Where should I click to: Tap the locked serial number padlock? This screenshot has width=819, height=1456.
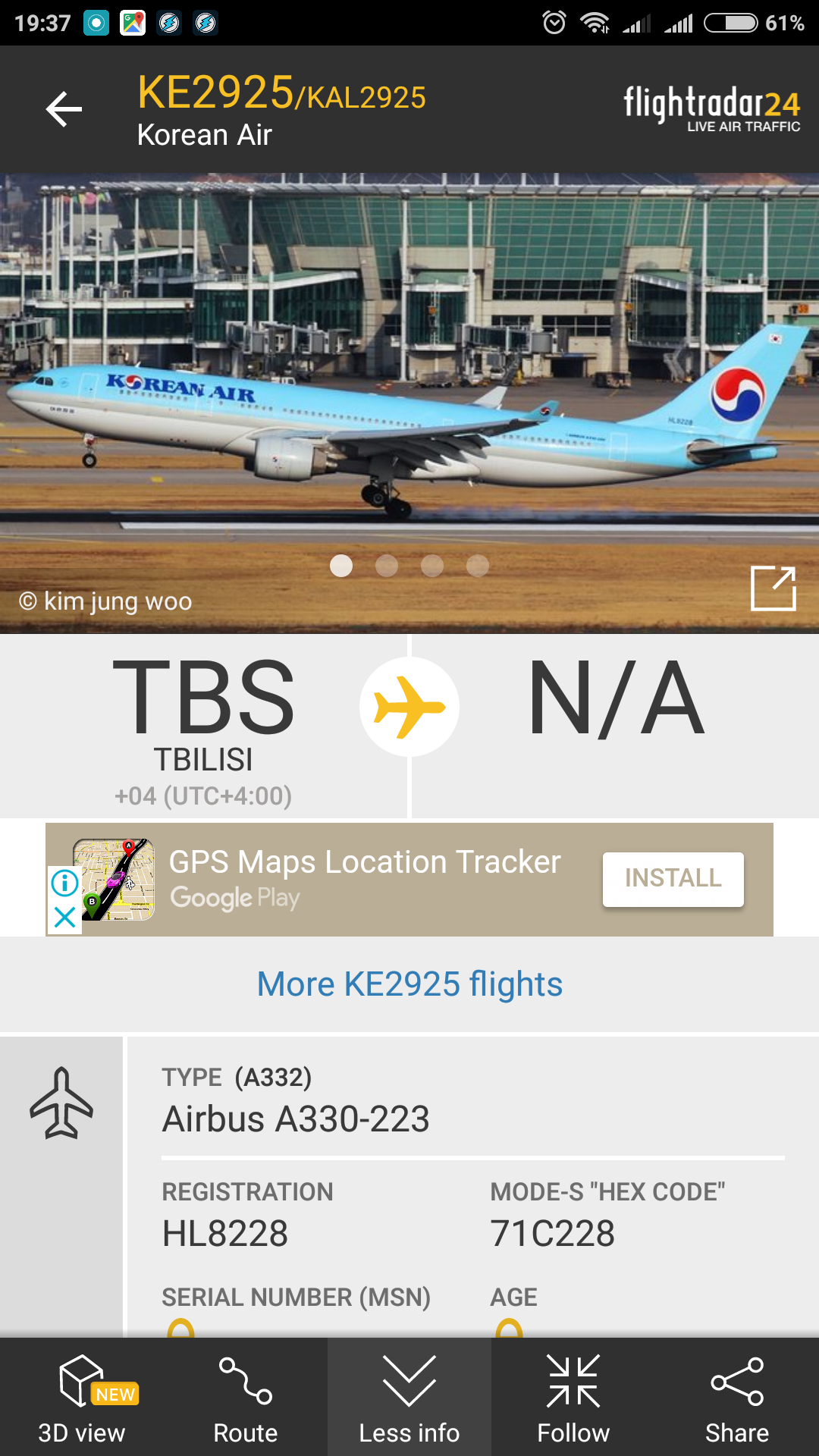pos(180,1328)
